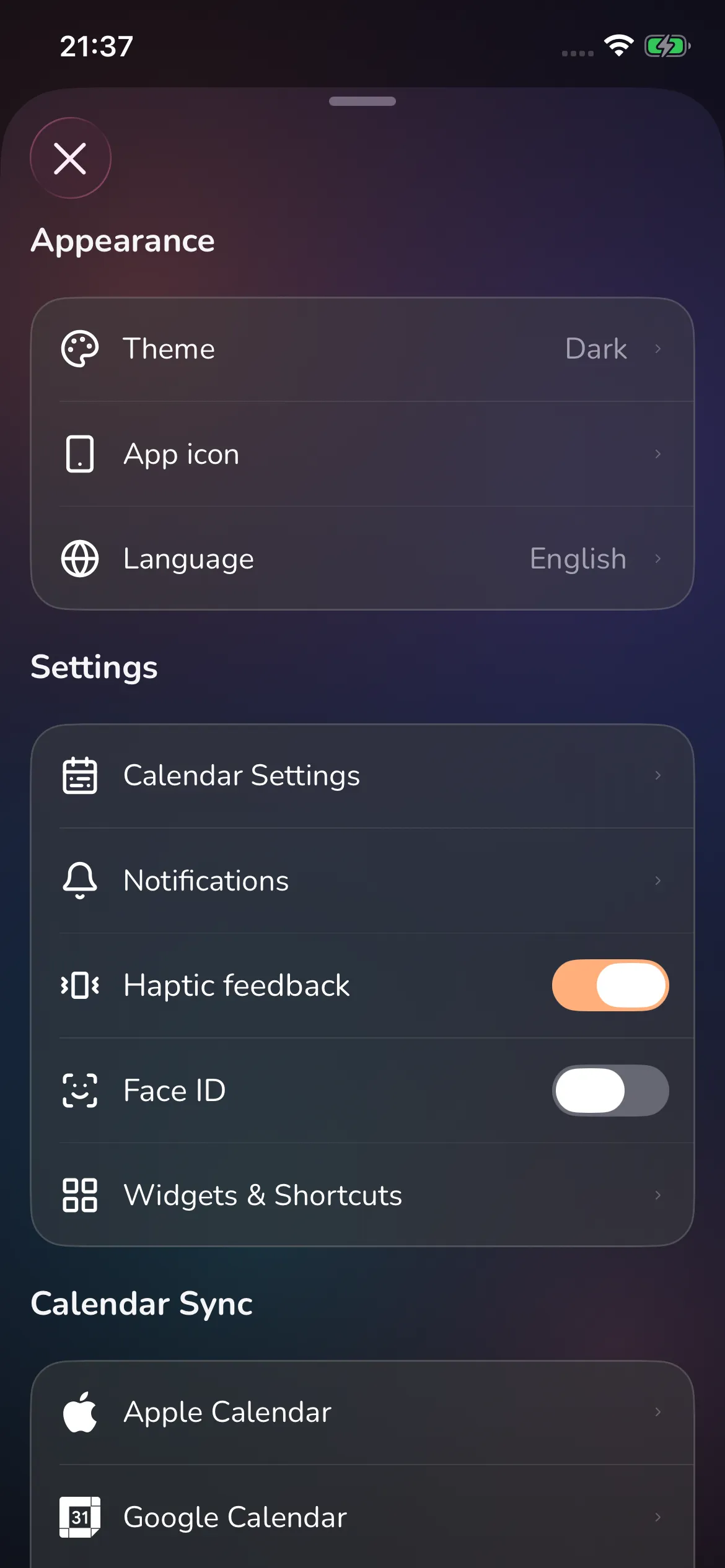Open Apple Calendar sync
Image resolution: width=725 pixels, height=1568 pixels.
(362, 1412)
